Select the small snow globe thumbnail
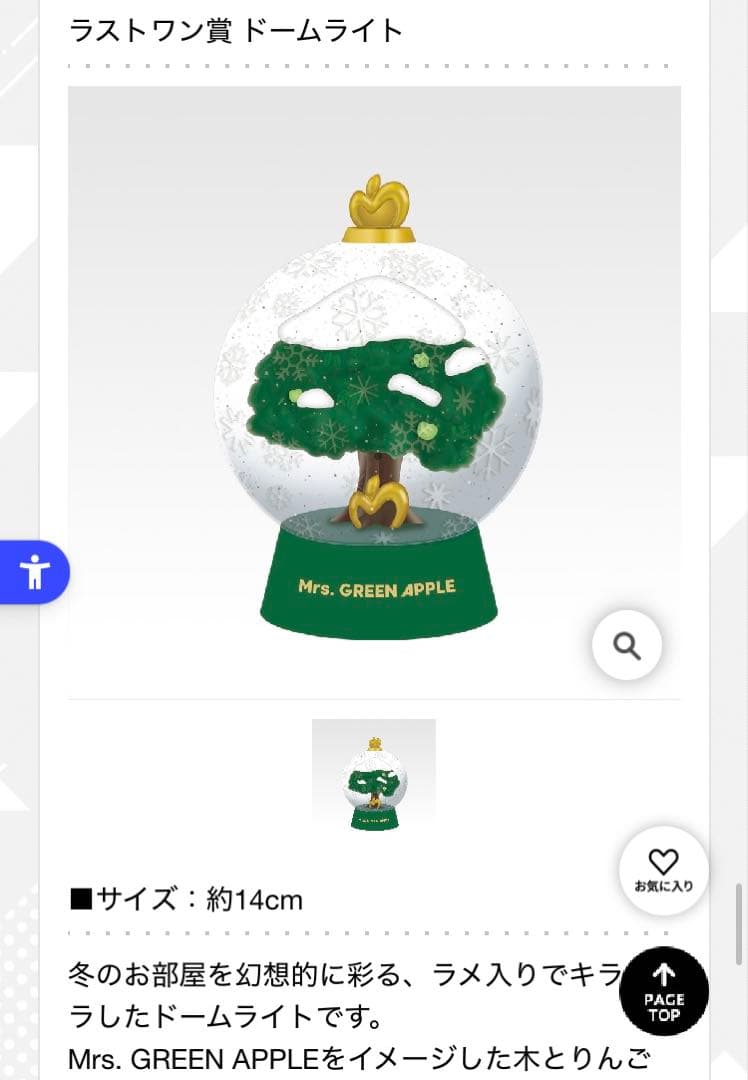The image size is (748, 1080). [374, 775]
